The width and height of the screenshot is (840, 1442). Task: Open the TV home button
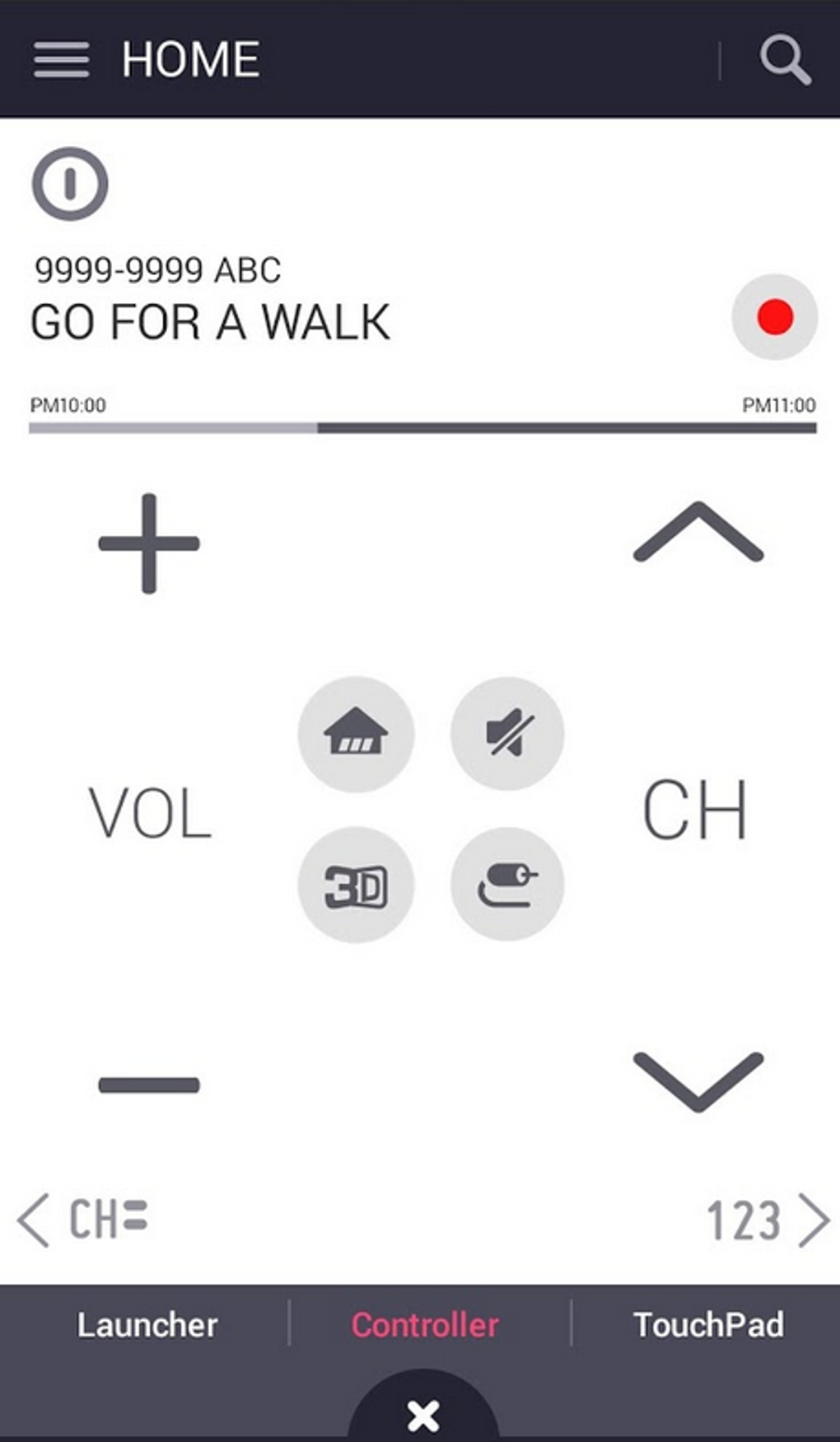coord(356,734)
